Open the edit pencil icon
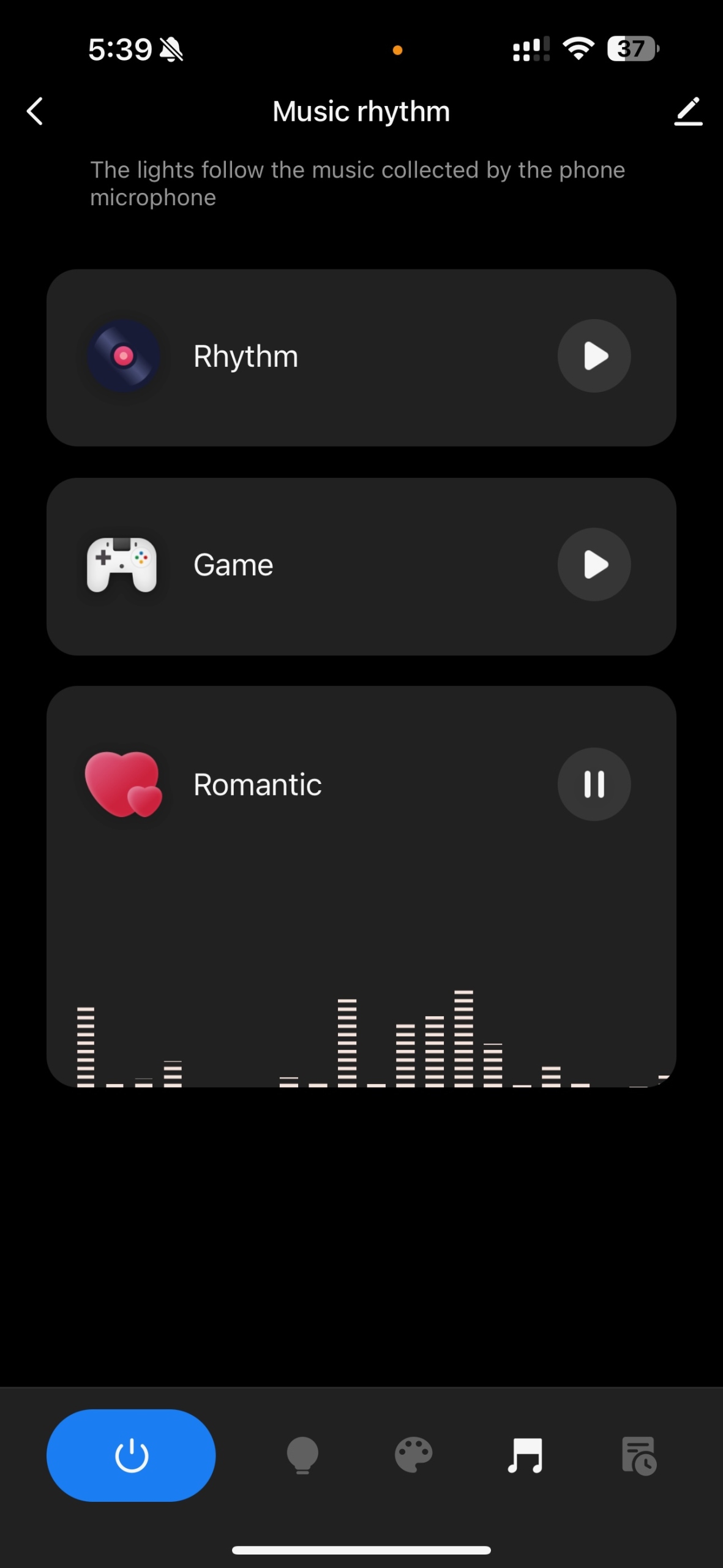 688,111
